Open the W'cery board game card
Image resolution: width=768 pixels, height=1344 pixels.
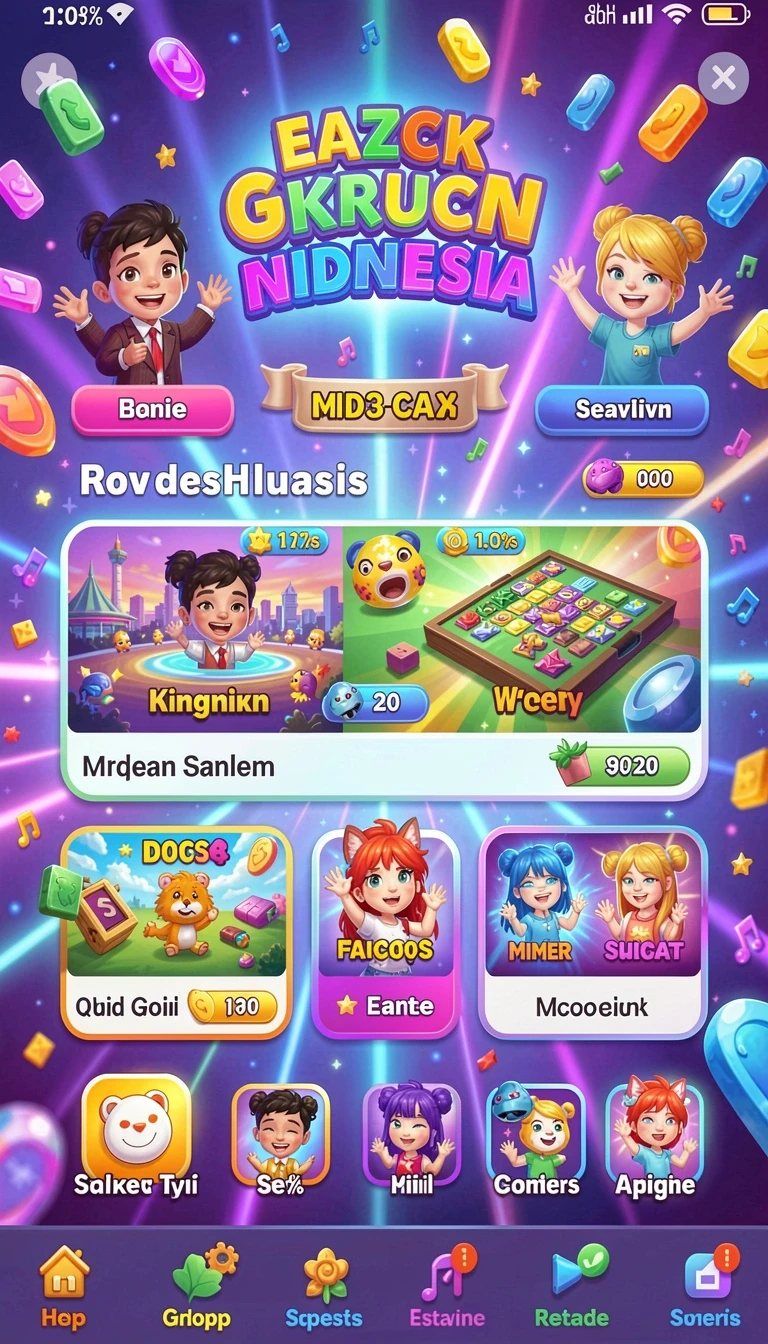521,631
